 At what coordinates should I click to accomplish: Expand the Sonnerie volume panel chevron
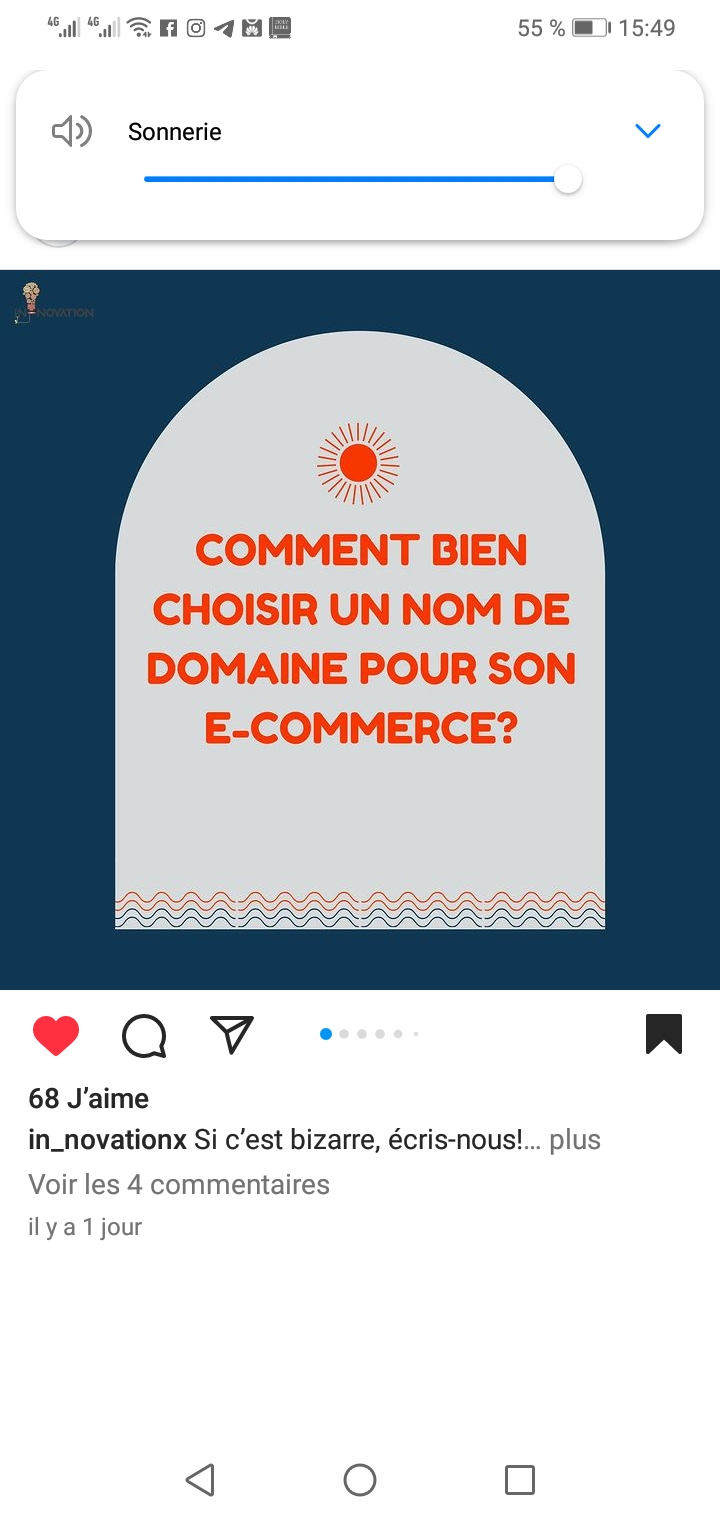648,131
